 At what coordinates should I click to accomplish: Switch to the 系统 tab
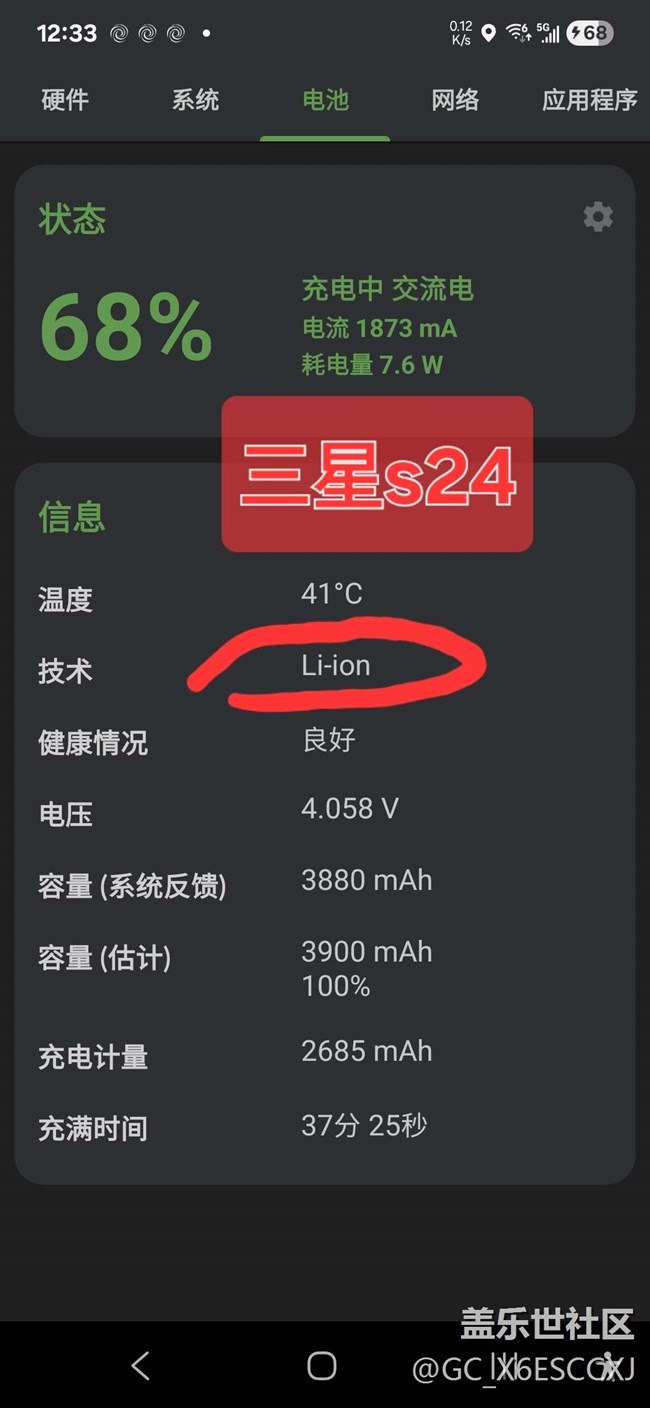pyautogui.click(x=195, y=100)
